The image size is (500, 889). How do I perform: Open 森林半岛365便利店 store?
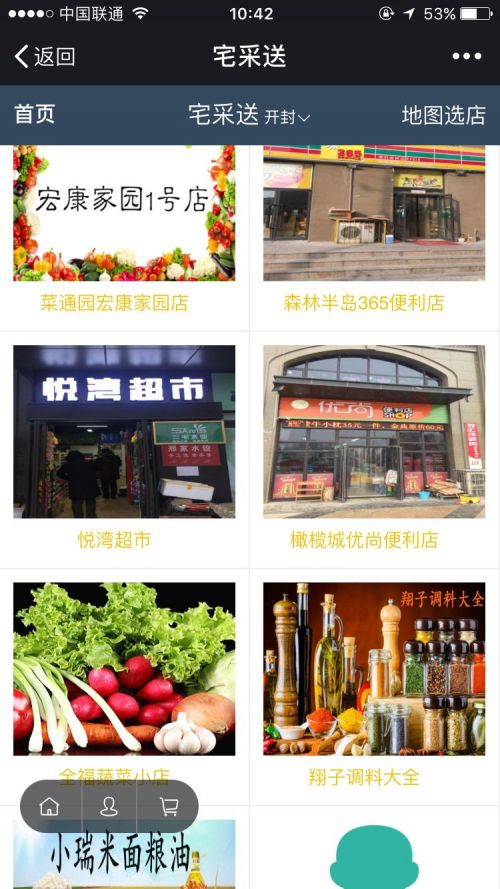(374, 237)
